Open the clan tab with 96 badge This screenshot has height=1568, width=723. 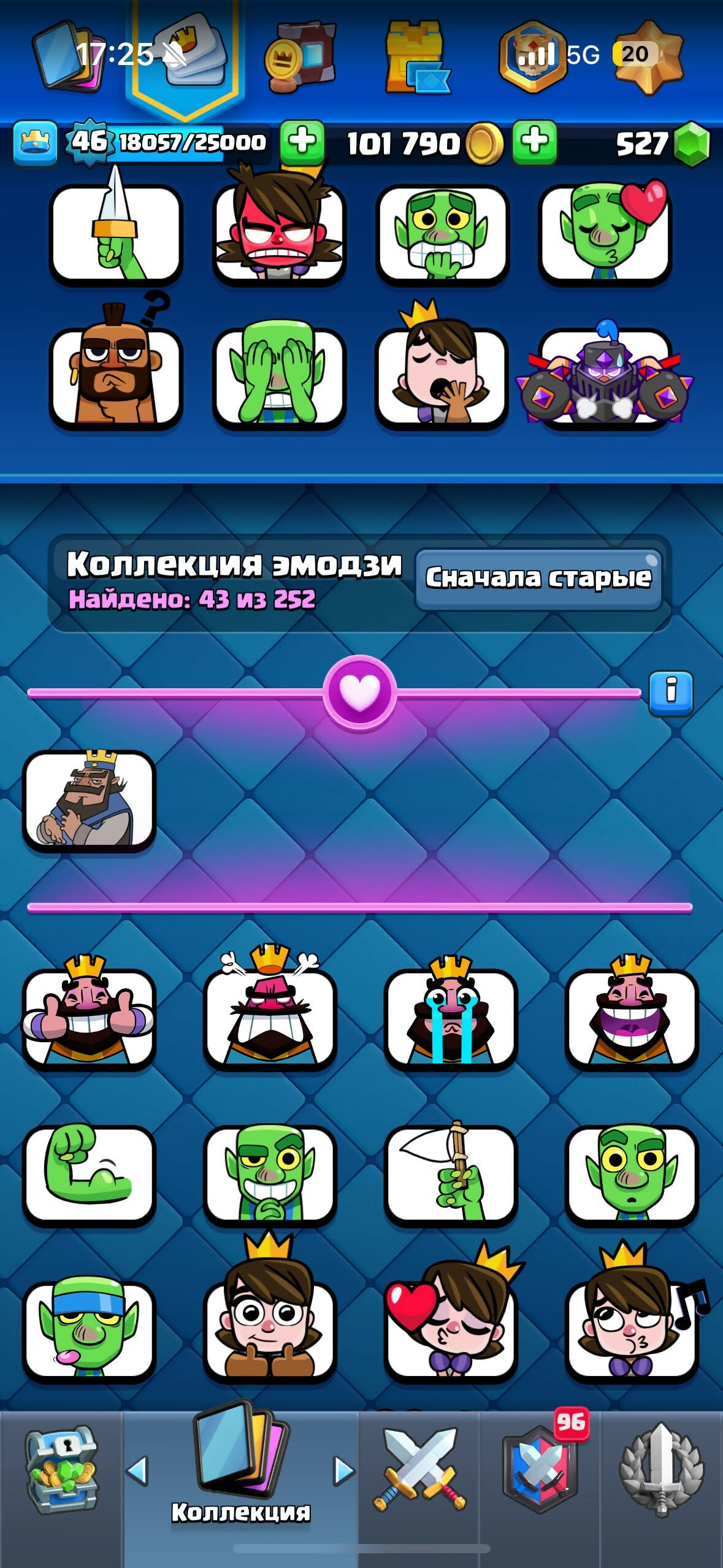pyautogui.click(x=541, y=1470)
